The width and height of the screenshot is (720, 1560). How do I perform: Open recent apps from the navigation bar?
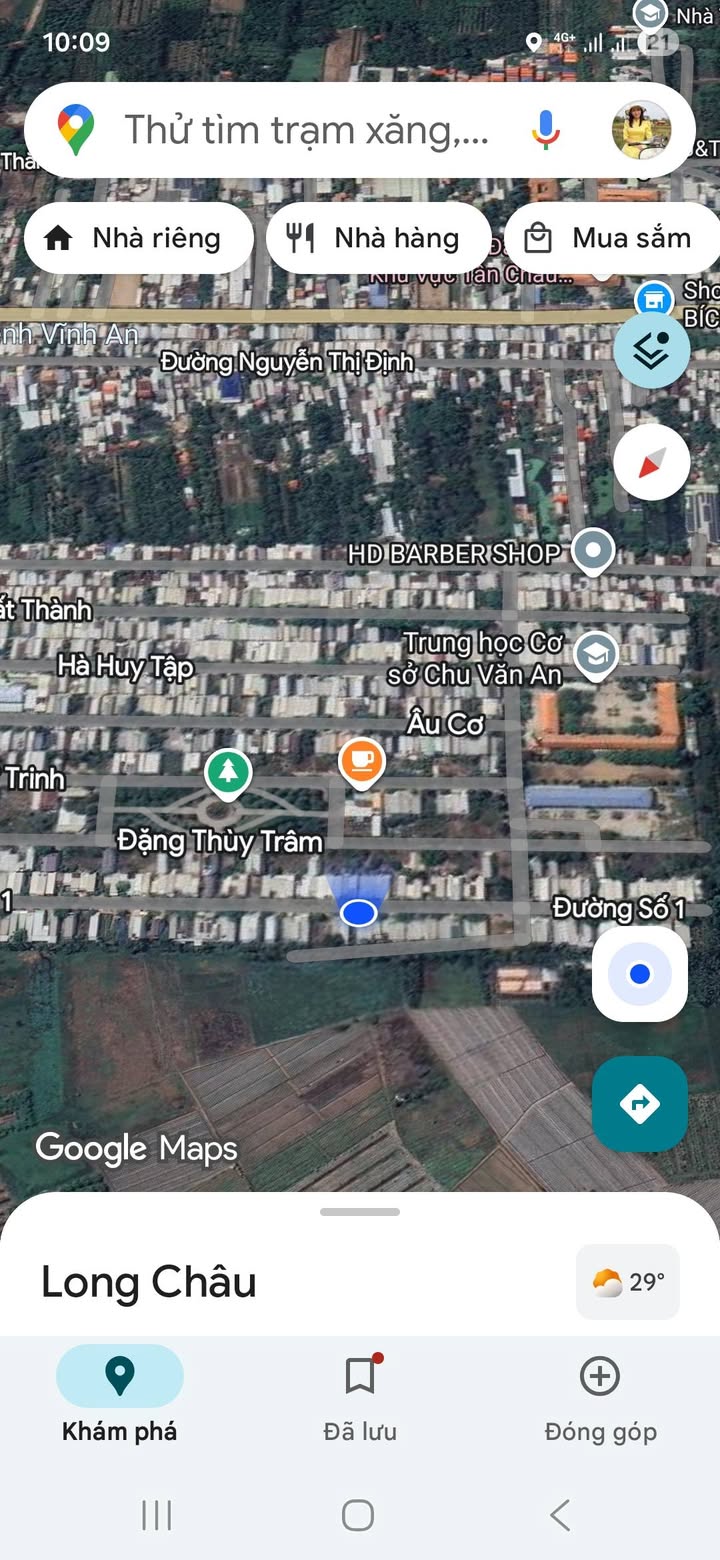pos(157,1515)
